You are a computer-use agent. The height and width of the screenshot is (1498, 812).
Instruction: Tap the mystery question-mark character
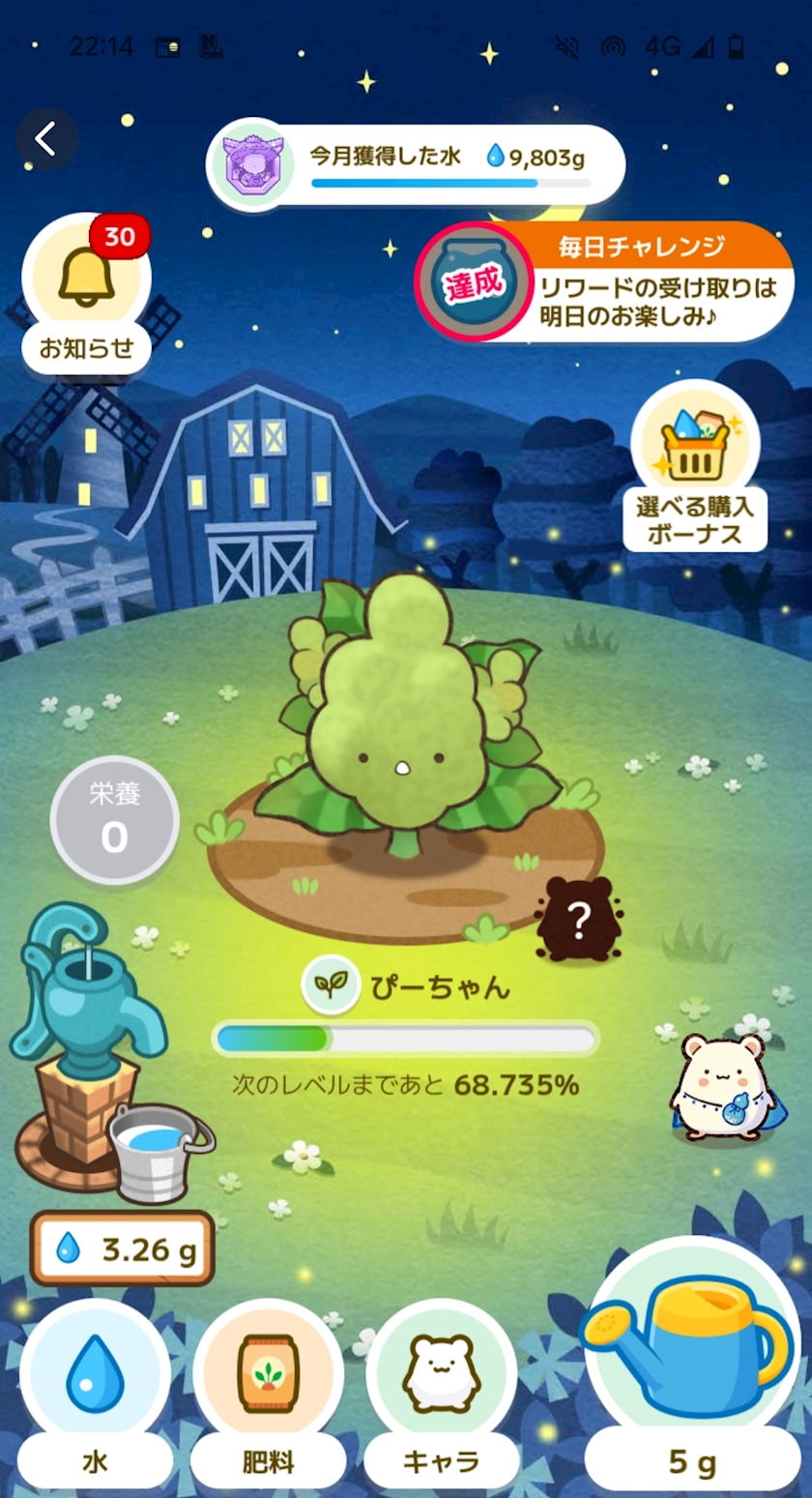tap(578, 920)
